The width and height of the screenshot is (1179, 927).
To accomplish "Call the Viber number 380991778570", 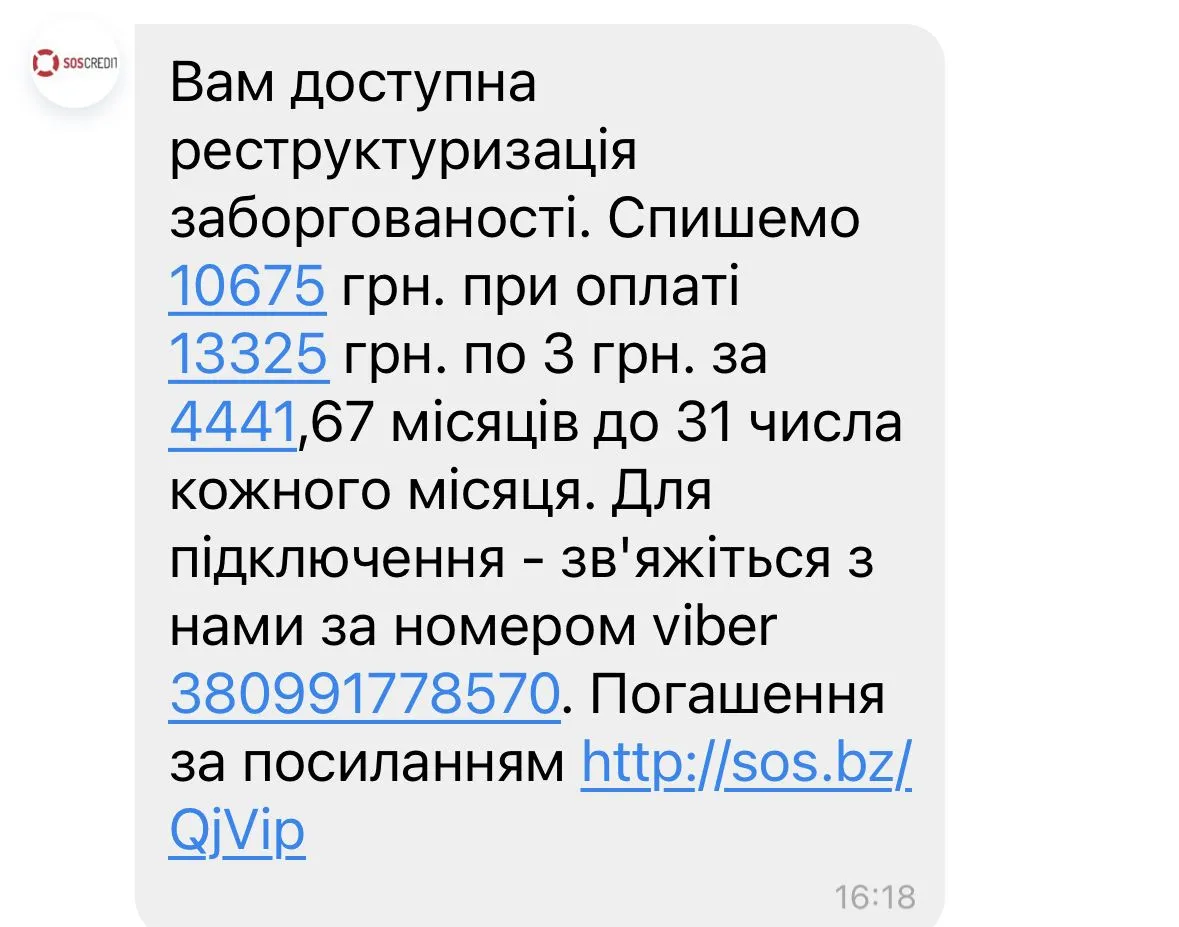I will point(363,695).
